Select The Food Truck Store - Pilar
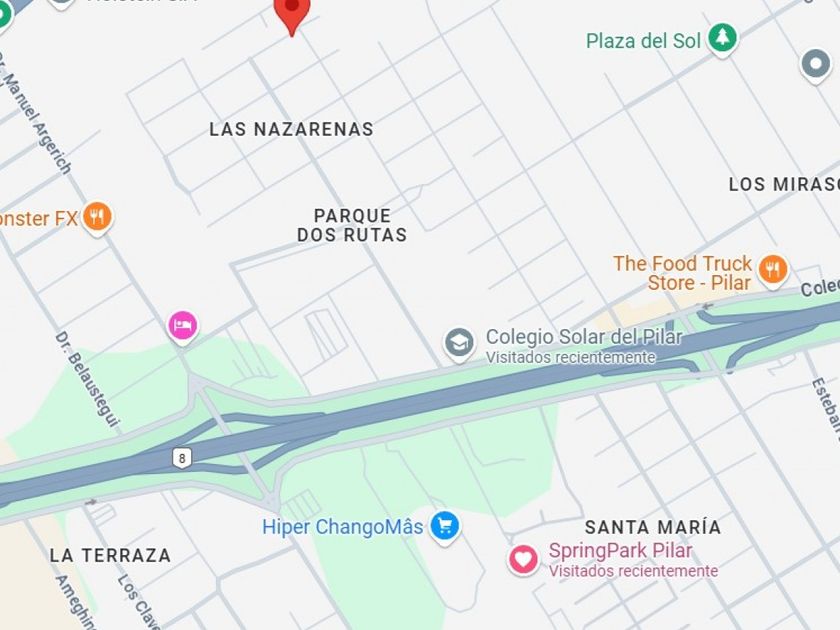Image resolution: width=840 pixels, height=630 pixels. coord(772,270)
